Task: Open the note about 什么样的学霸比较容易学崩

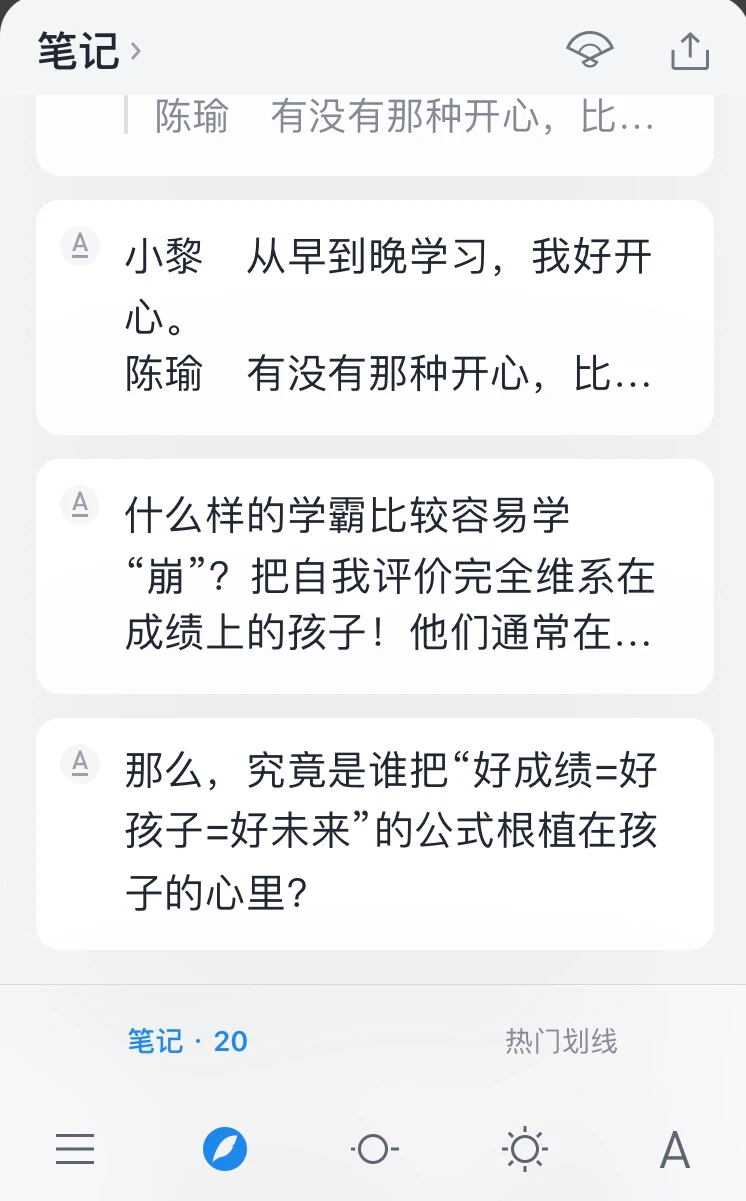Action: pyautogui.click(x=375, y=576)
